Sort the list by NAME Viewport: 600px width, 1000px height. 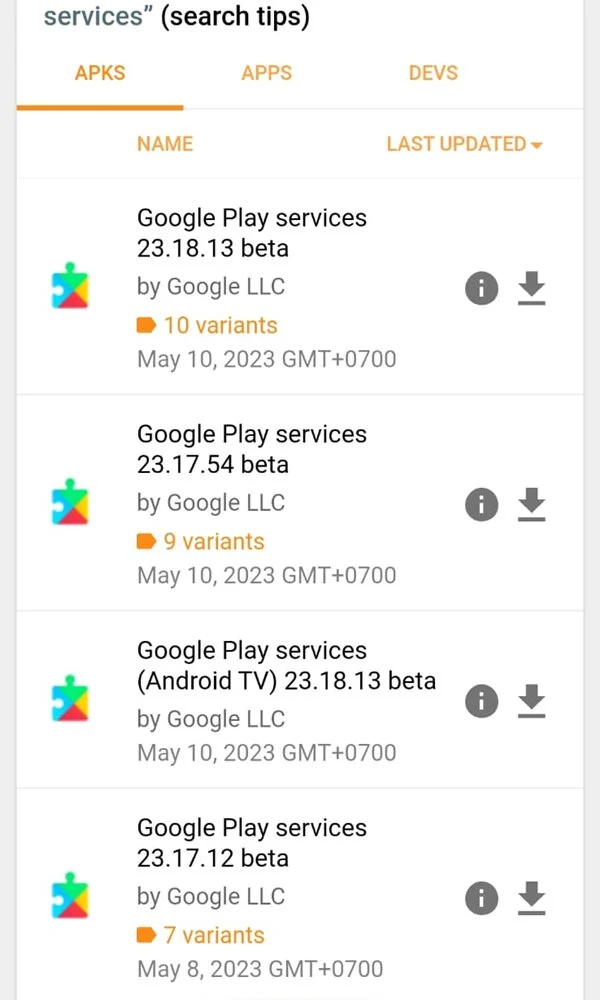coord(165,143)
